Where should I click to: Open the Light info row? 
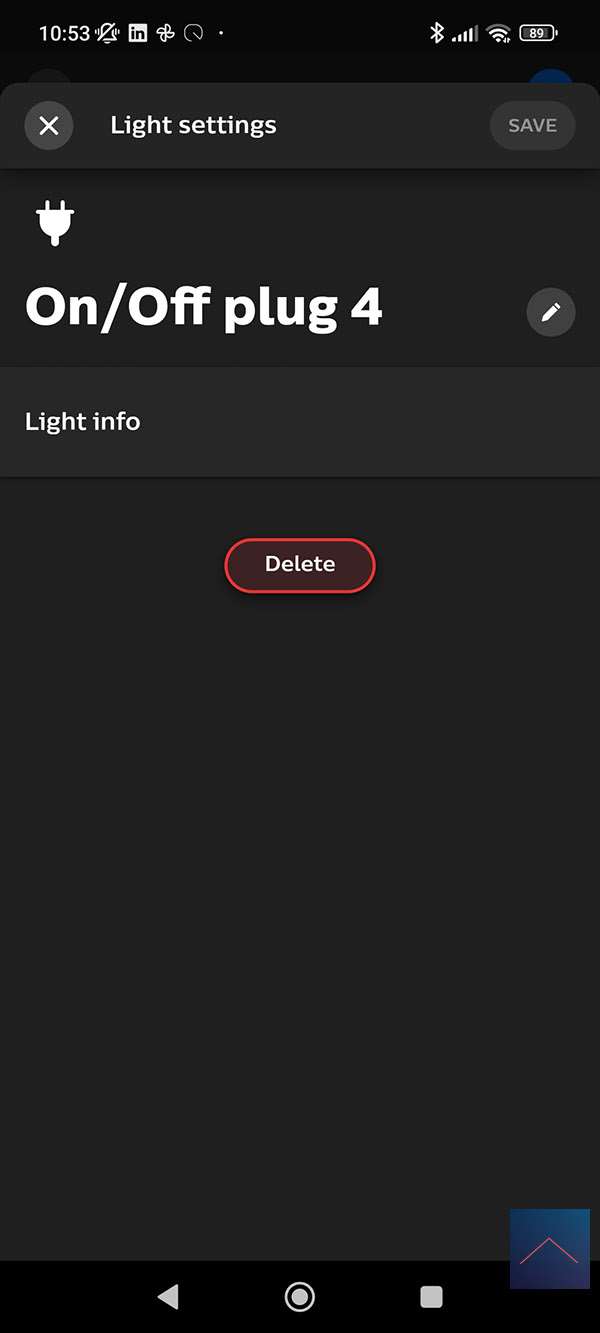click(300, 422)
